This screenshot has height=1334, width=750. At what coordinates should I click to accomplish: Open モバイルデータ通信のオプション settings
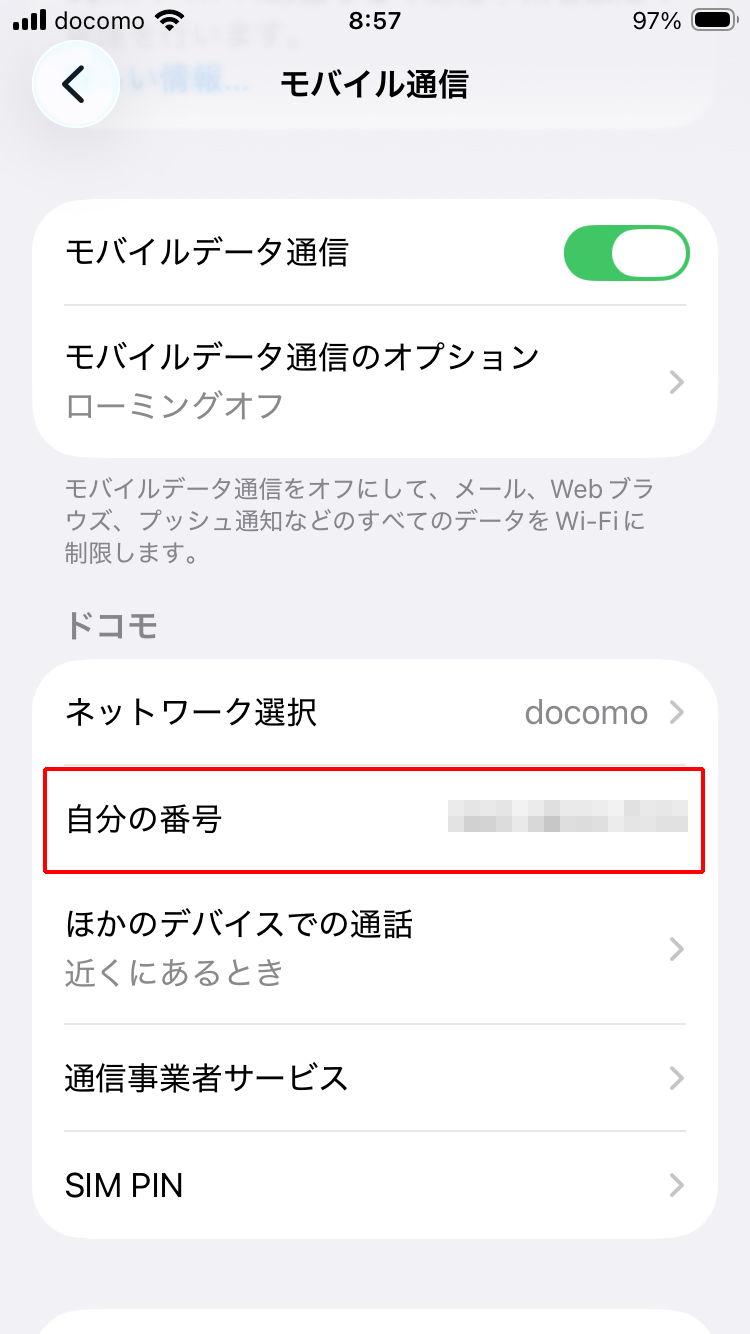(375, 381)
